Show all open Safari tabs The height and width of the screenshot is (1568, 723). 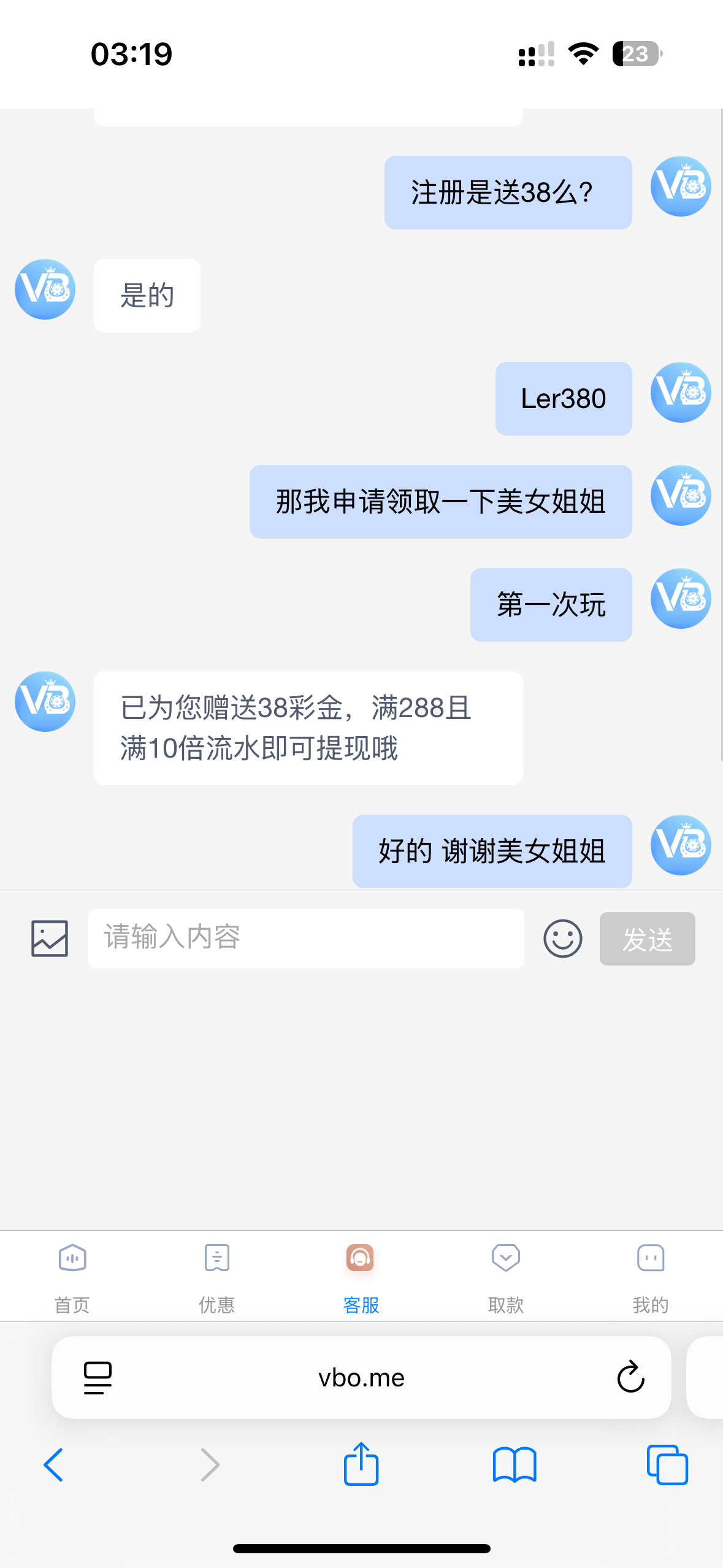click(x=667, y=1465)
